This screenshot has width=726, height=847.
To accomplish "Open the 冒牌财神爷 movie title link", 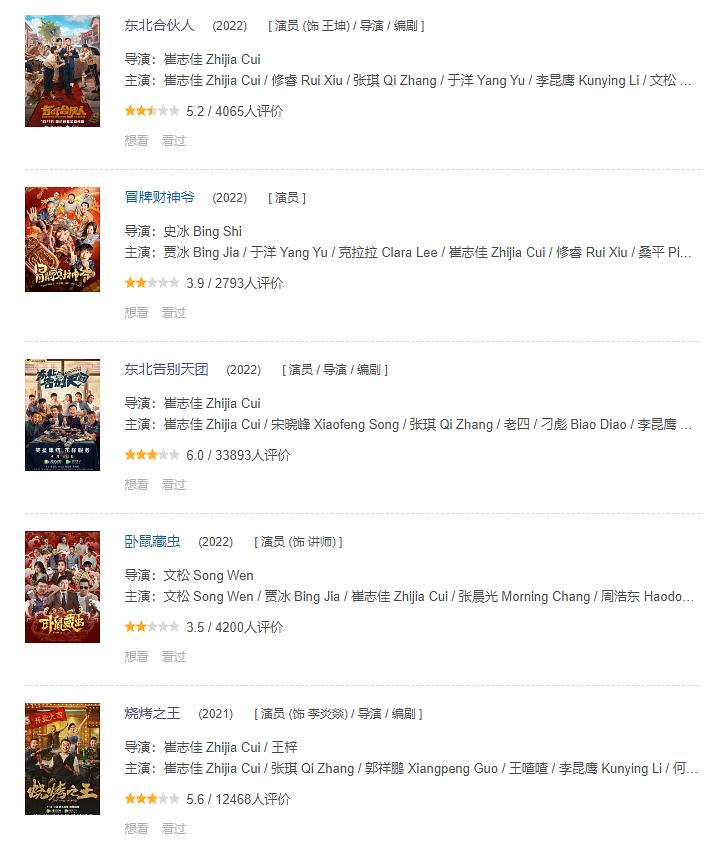I will point(159,197).
